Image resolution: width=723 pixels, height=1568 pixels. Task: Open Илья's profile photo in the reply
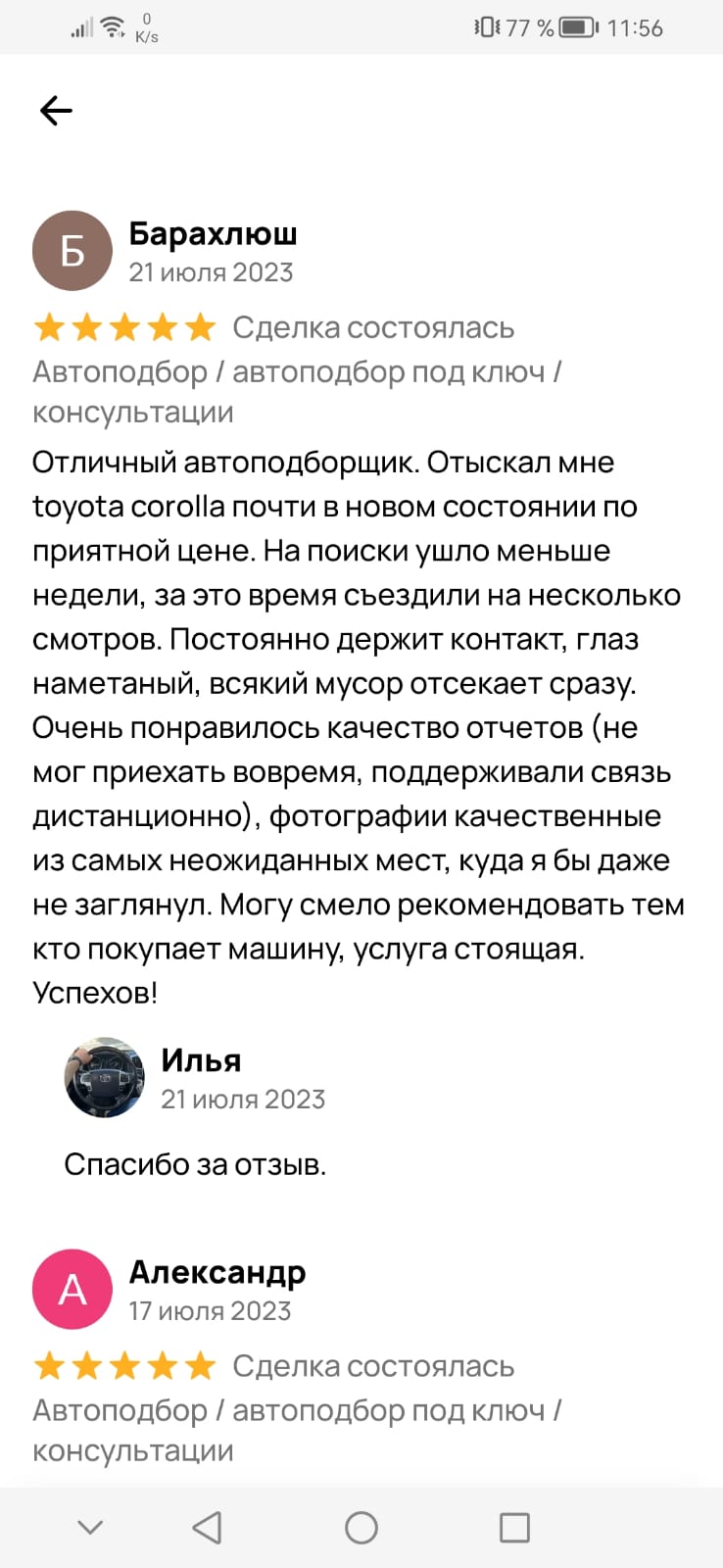point(104,1078)
